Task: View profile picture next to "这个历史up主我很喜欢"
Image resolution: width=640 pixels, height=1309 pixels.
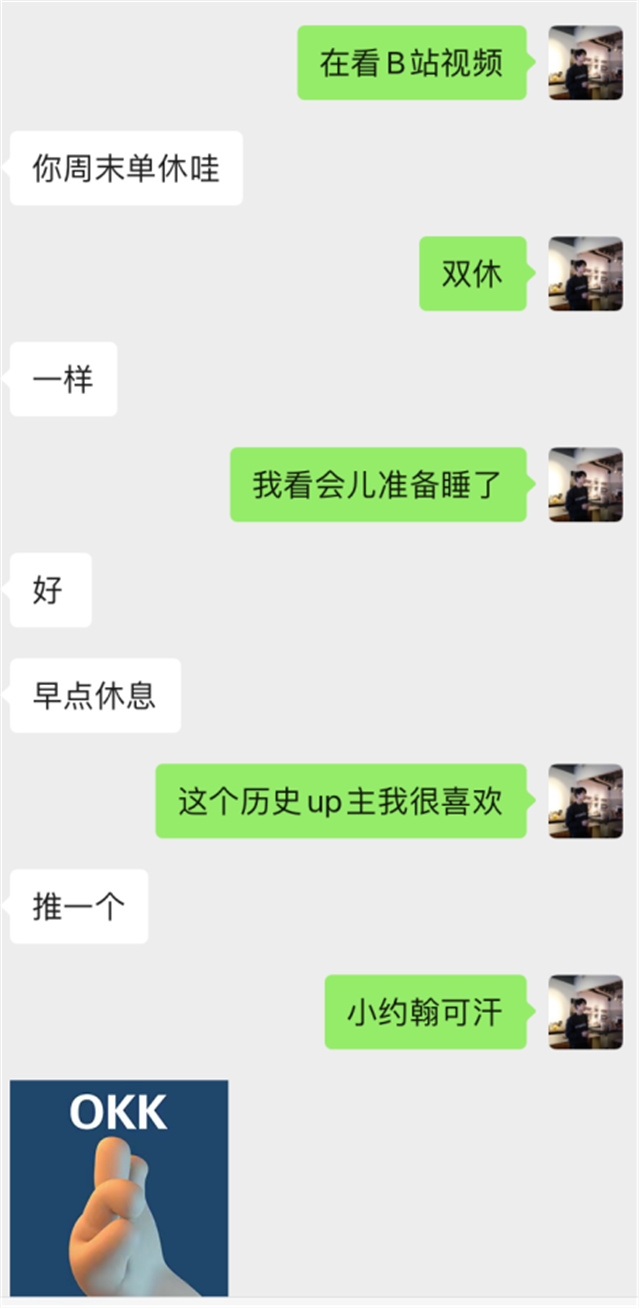Action: [x=585, y=801]
